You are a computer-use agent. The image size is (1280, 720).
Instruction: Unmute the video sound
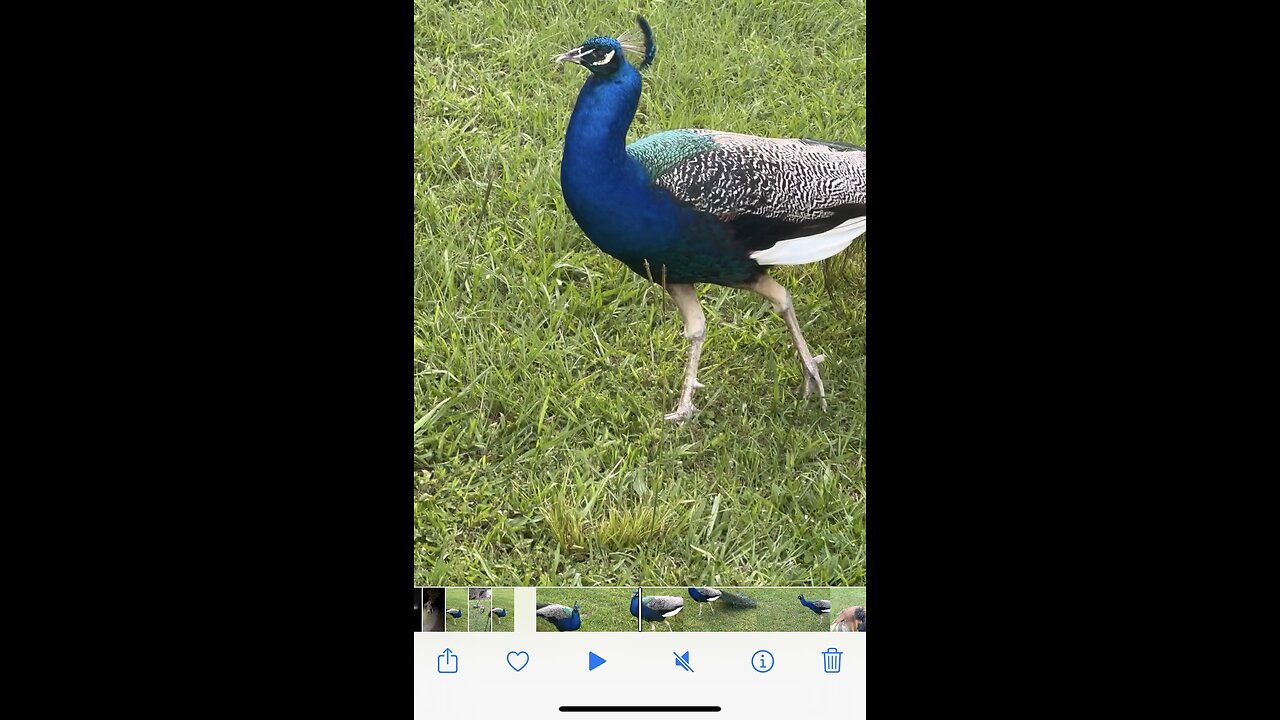(683, 661)
